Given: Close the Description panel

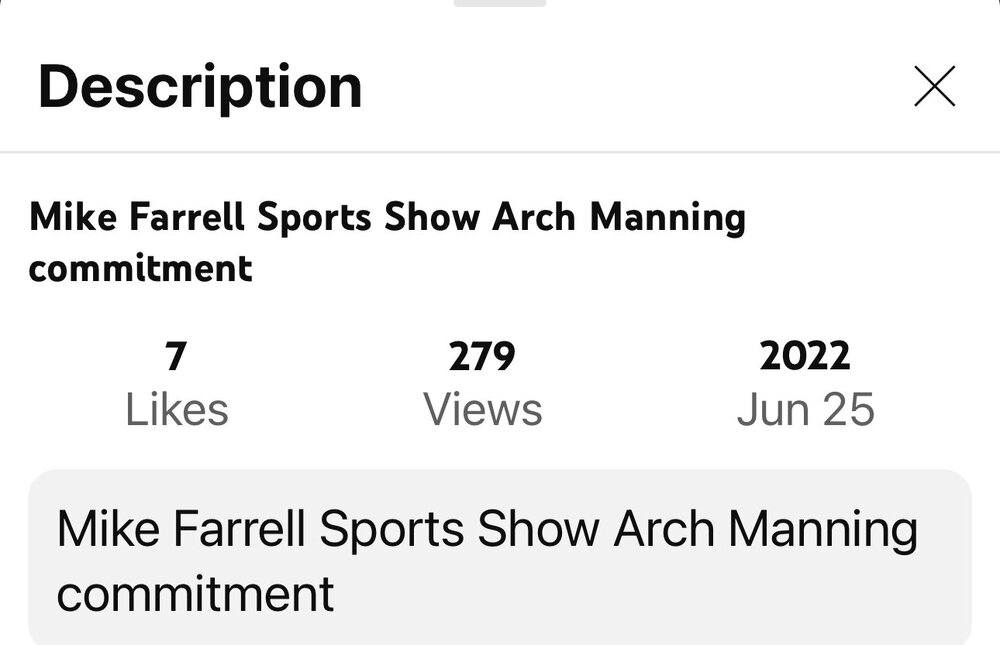Looking at the screenshot, I should tap(935, 87).
